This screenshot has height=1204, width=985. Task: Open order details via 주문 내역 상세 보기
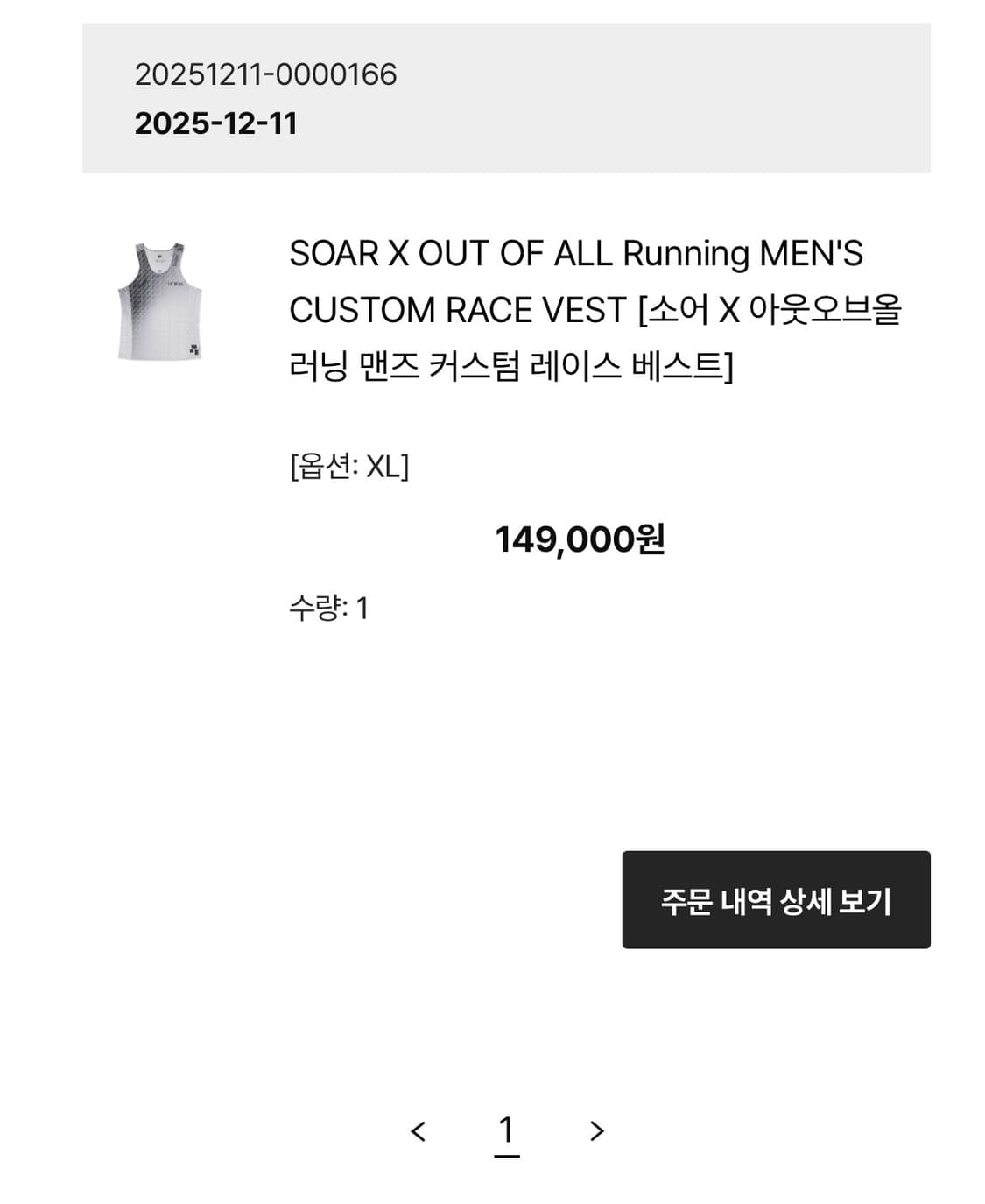point(777,899)
